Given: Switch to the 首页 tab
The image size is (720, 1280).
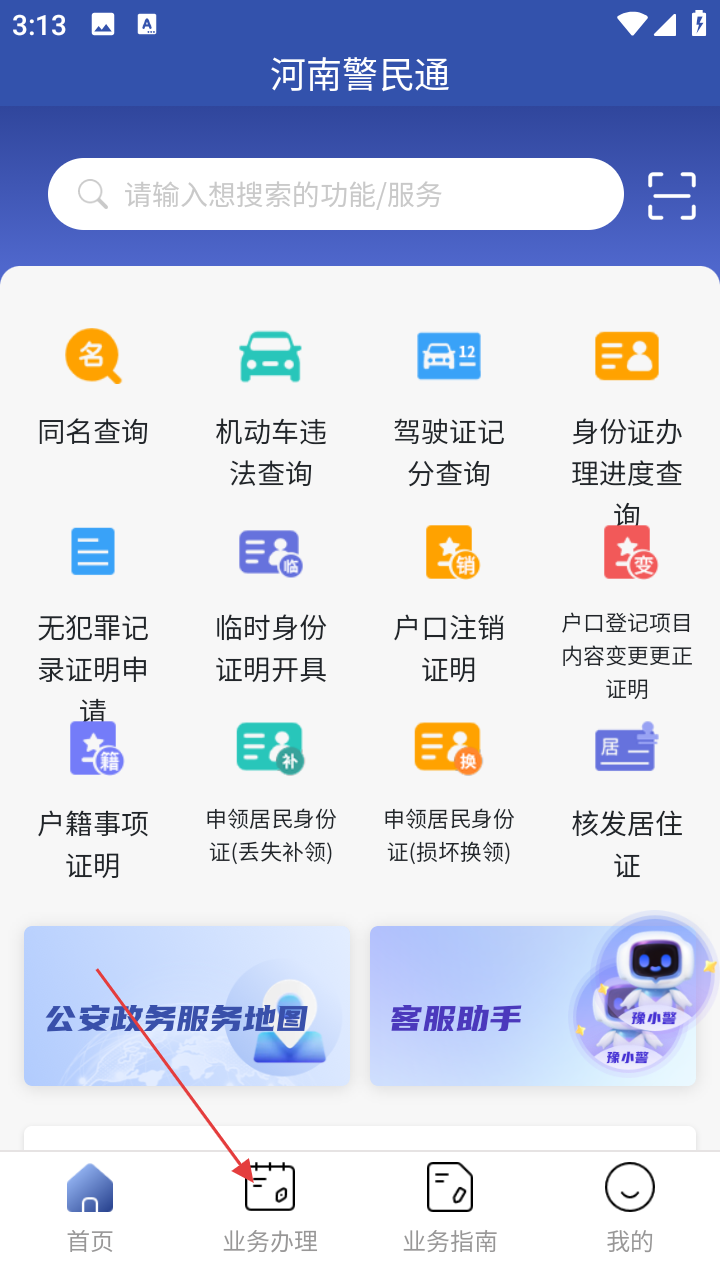Looking at the screenshot, I should point(90,1208).
